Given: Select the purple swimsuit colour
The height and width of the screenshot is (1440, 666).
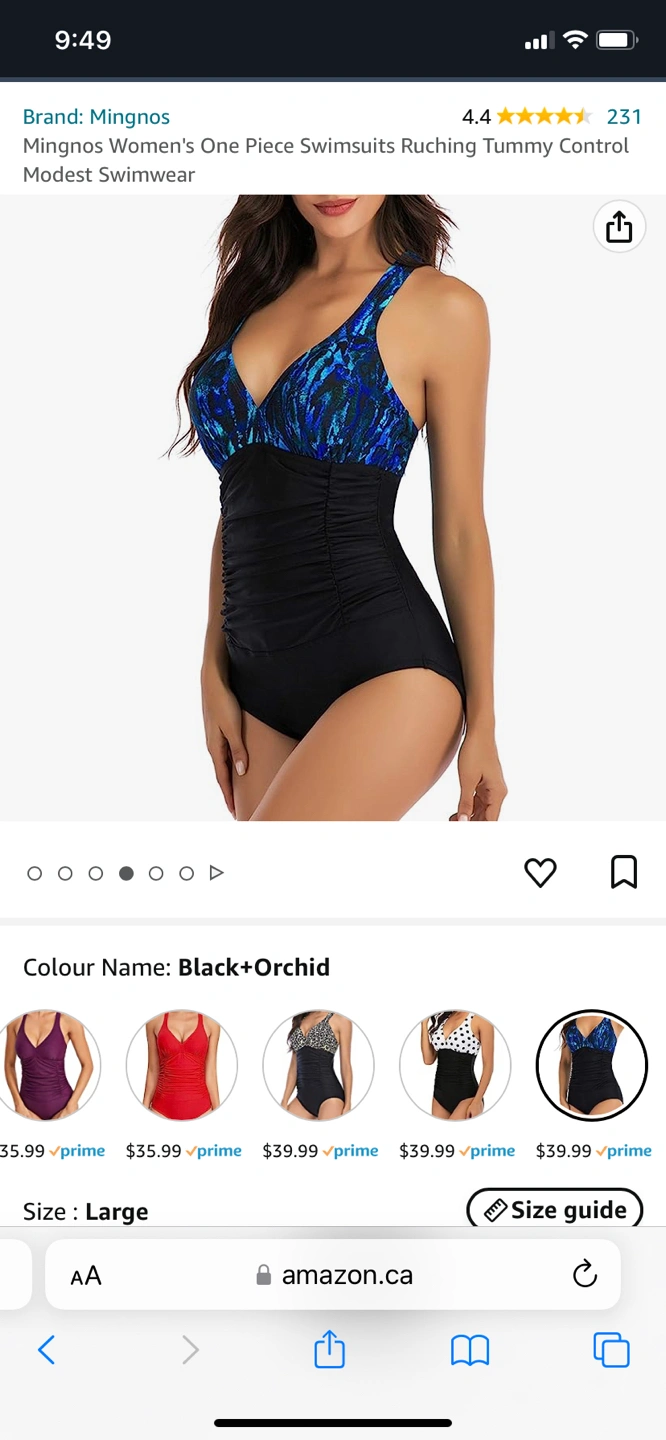Looking at the screenshot, I should point(47,1065).
